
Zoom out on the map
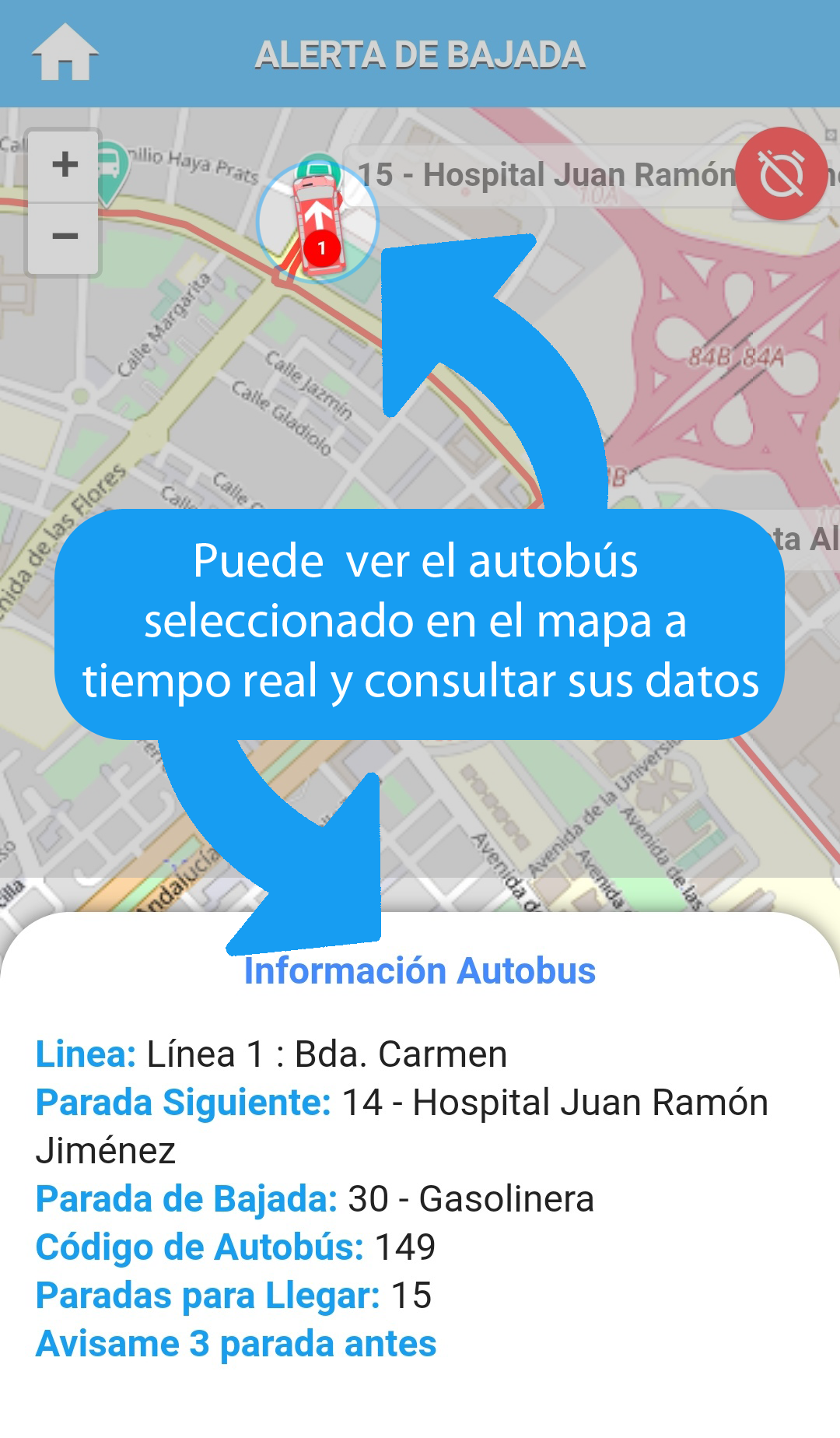point(65,236)
